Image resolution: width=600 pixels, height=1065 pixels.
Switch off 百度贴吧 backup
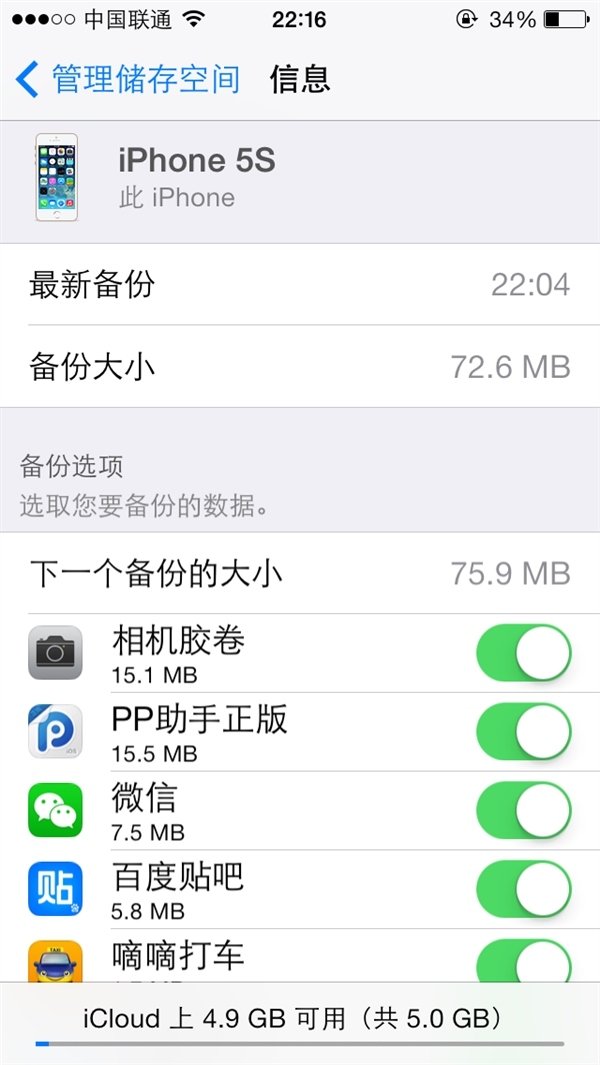coord(524,890)
